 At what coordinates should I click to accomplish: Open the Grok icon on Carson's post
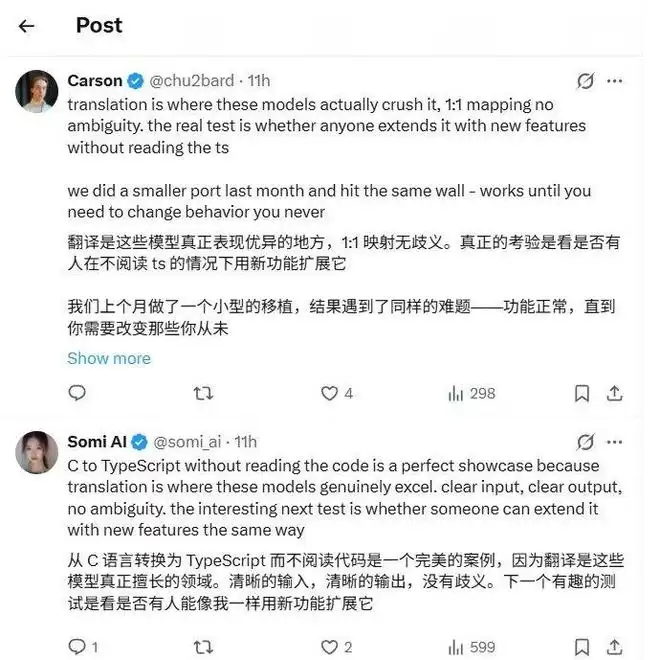[x=586, y=80]
